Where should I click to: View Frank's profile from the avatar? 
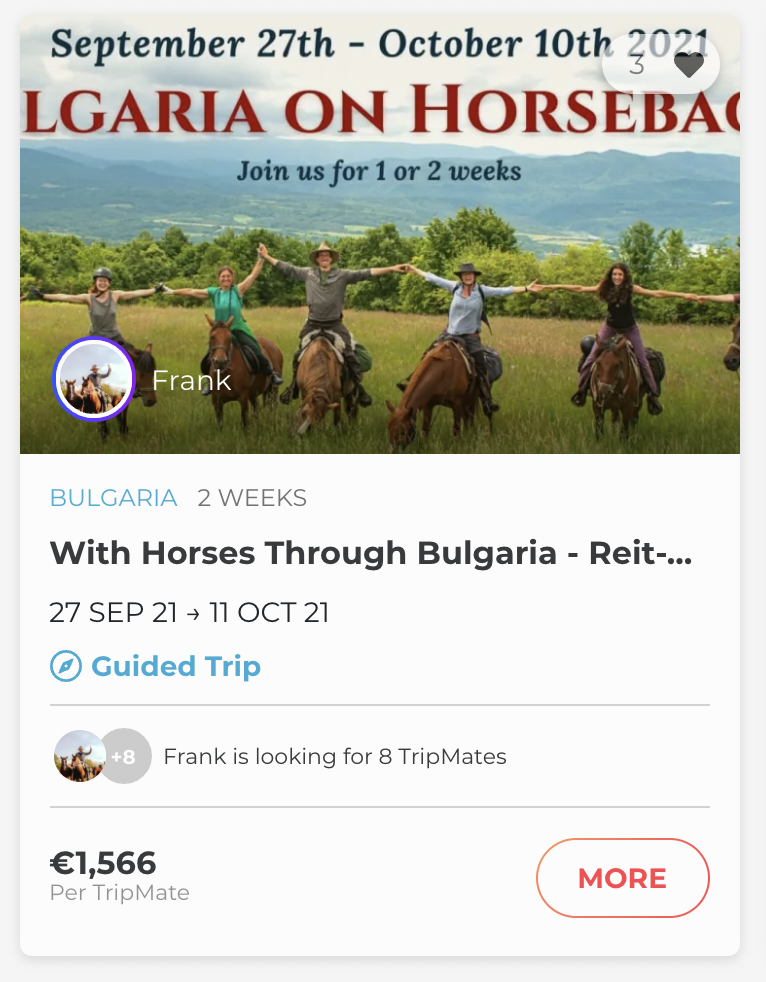pyautogui.click(x=94, y=378)
